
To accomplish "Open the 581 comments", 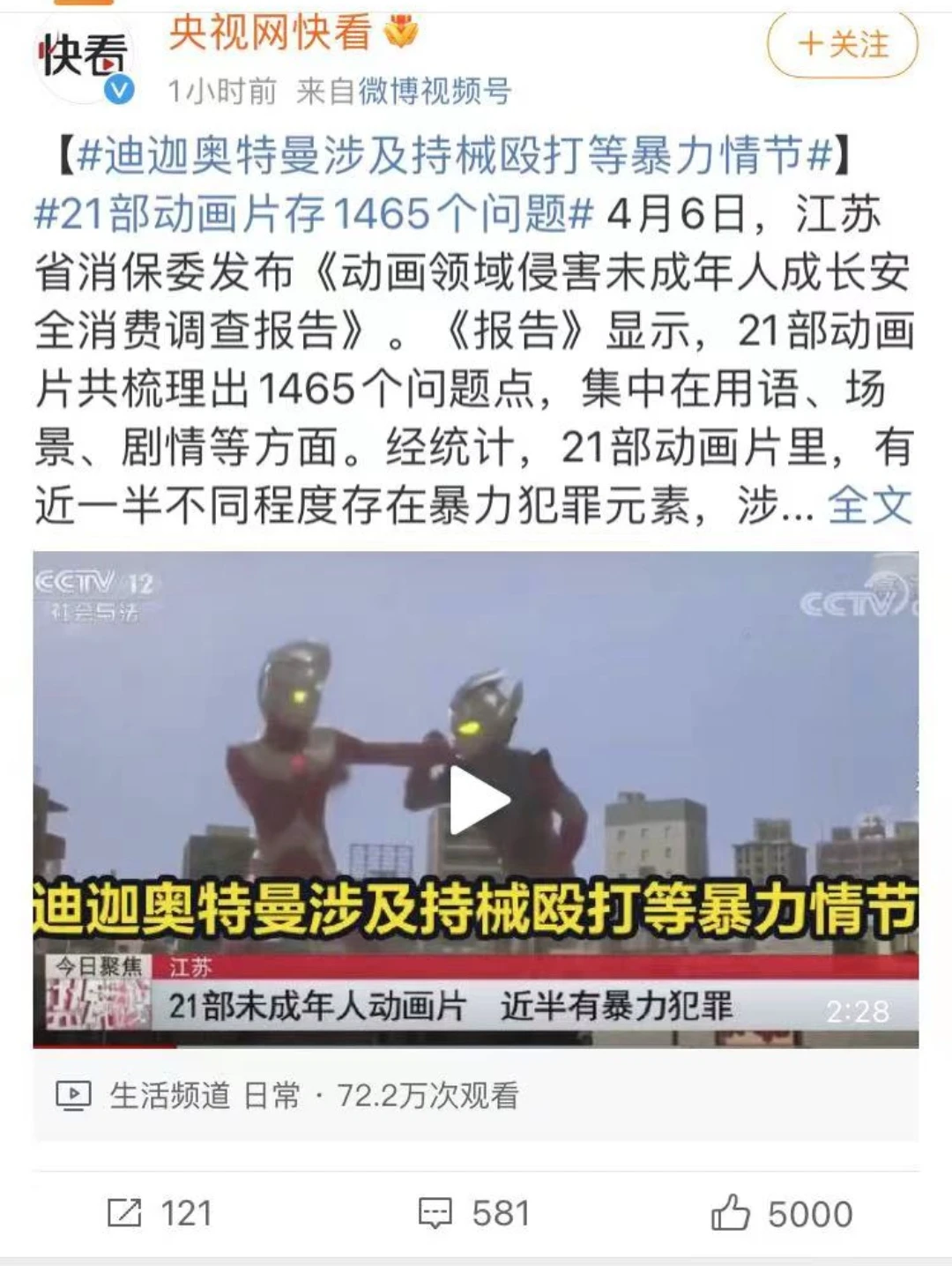I will pyautogui.click(x=473, y=1214).
